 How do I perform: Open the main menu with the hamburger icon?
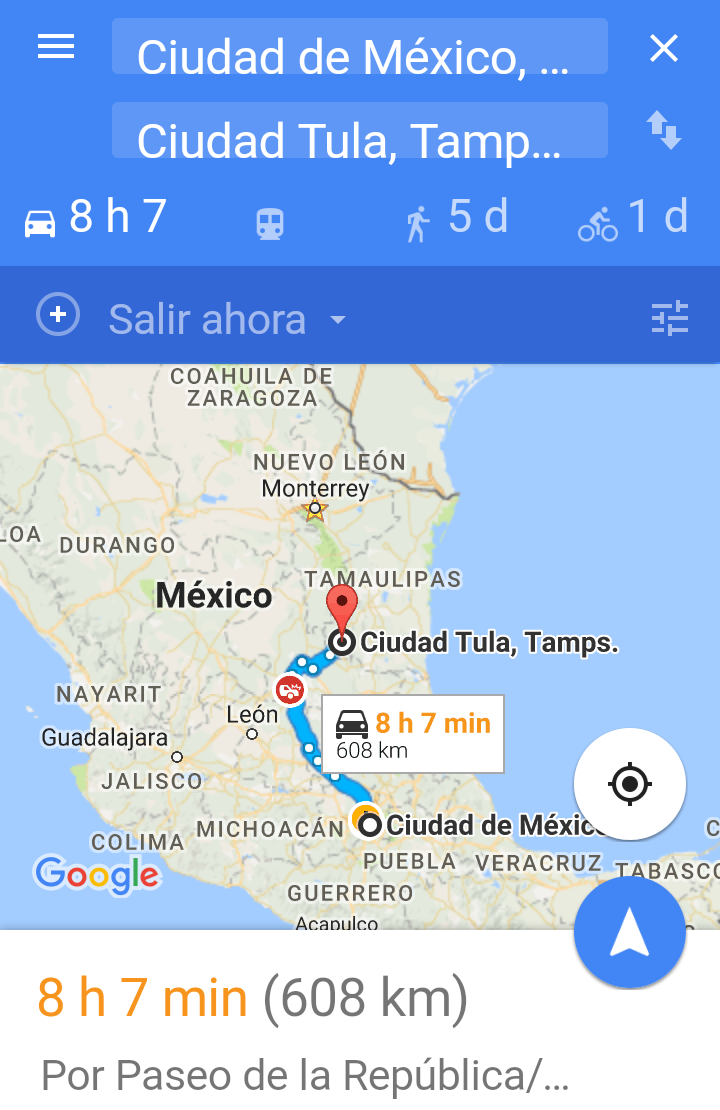tap(55, 47)
